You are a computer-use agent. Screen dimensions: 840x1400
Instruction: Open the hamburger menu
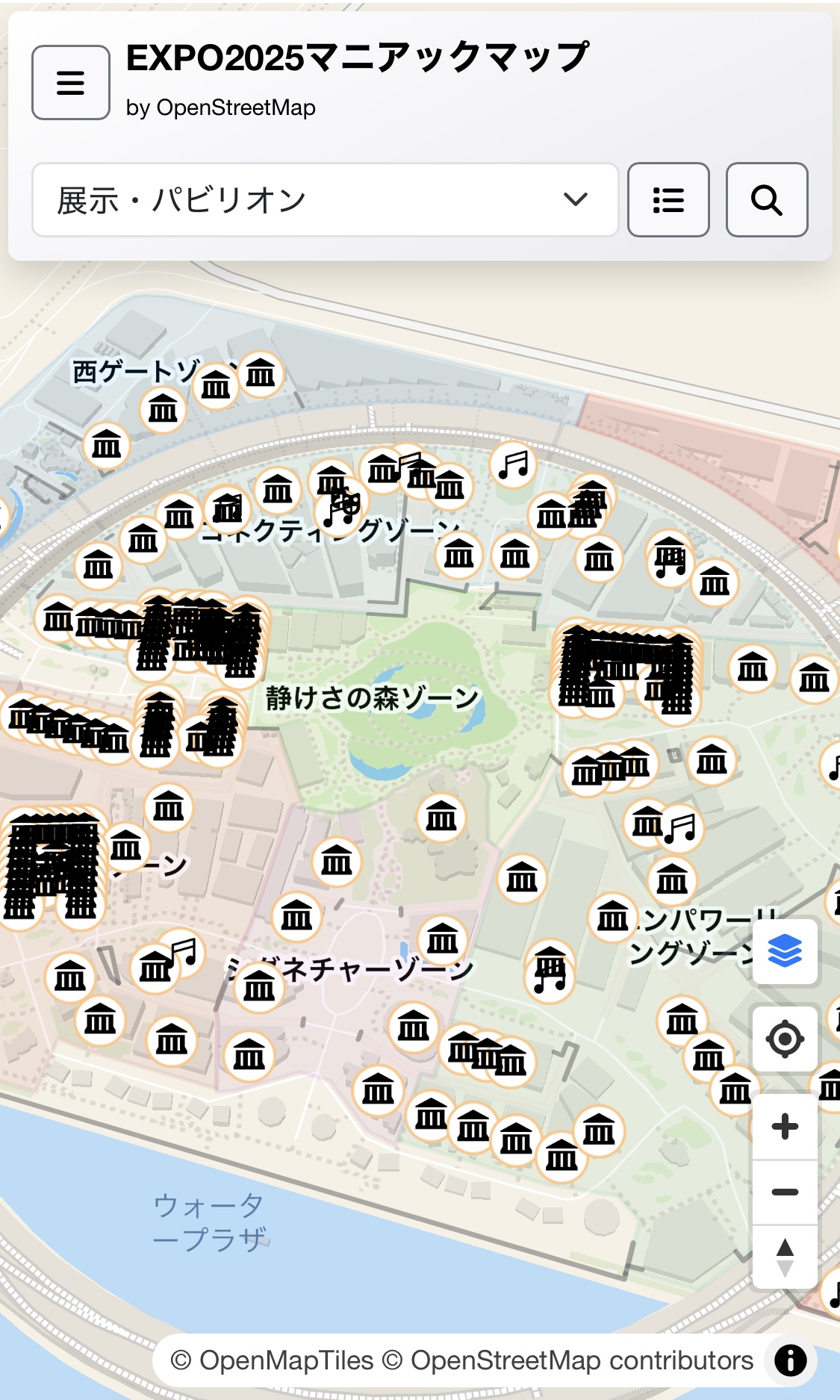pos(71,82)
